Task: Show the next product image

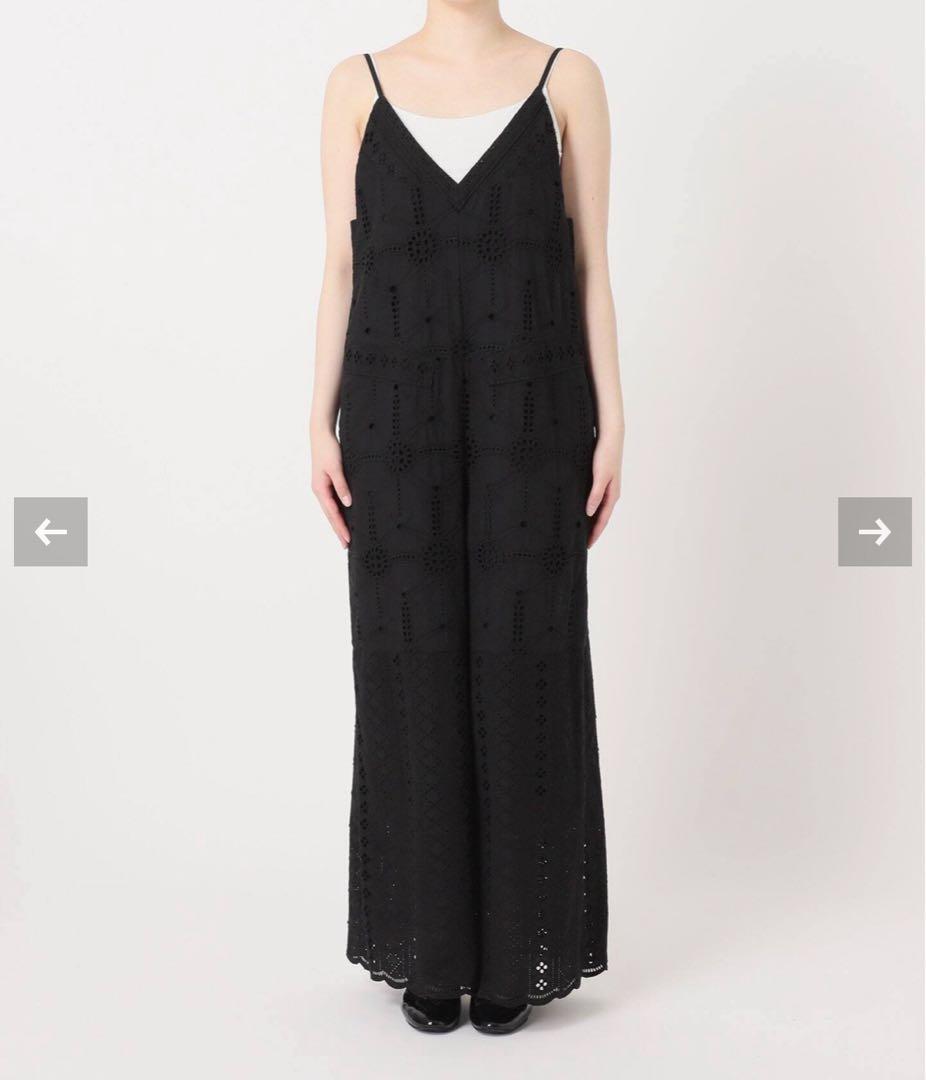Action: pos(874,532)
